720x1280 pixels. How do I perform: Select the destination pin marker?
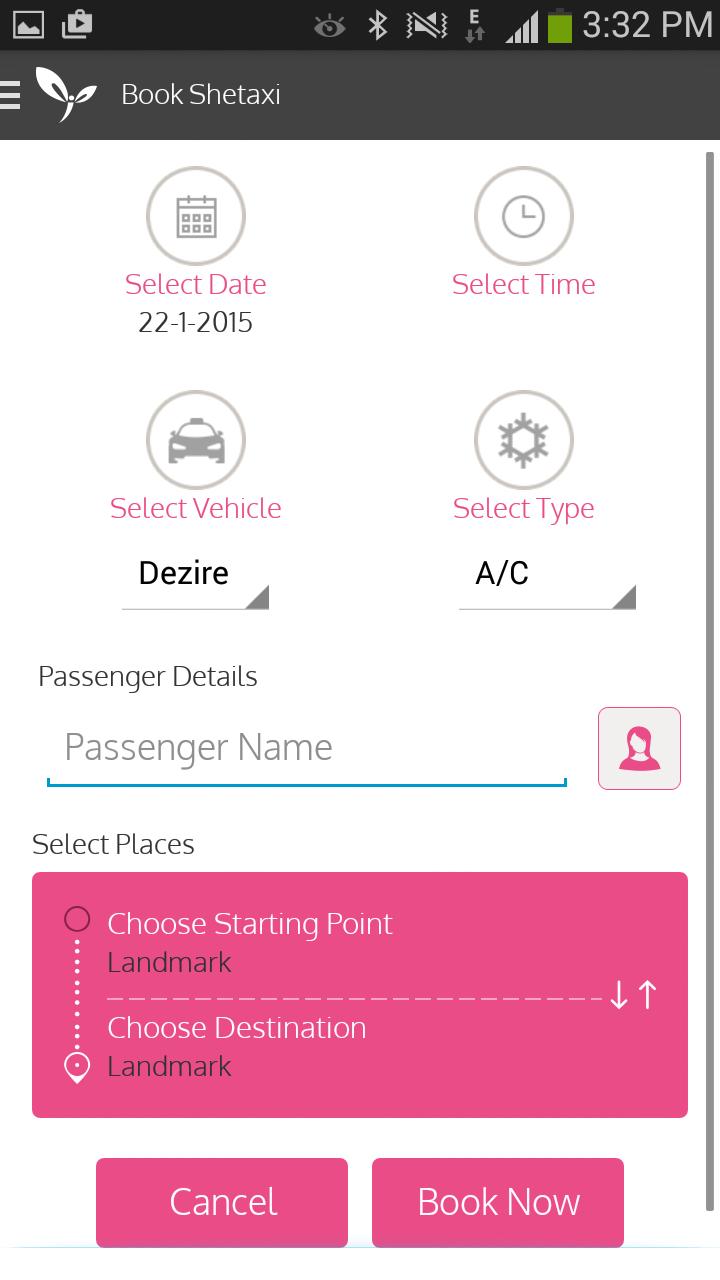coord(76,1066)
